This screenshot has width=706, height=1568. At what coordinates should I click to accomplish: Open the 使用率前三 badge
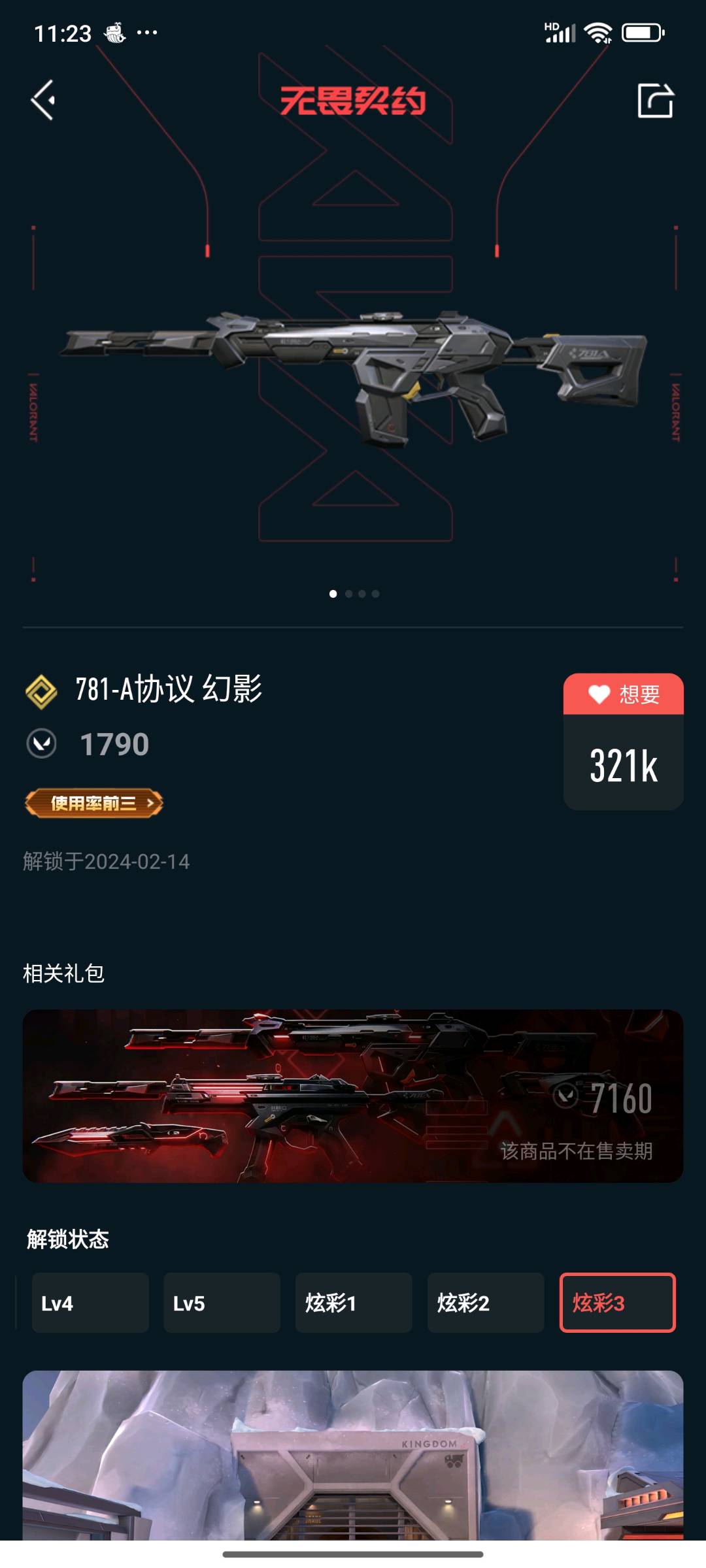[x=93, y=803]
